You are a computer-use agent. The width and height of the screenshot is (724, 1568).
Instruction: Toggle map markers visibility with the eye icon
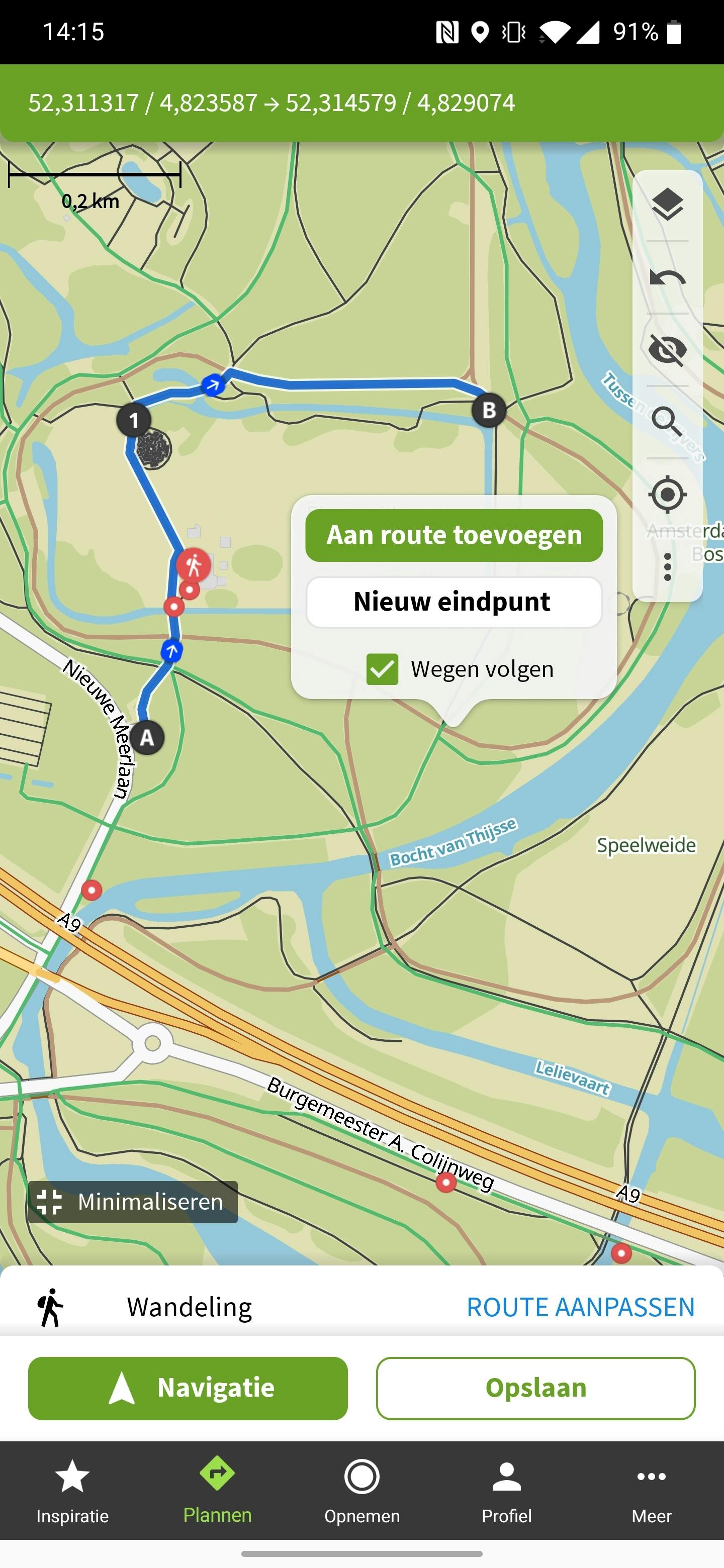pyautogui.click(x=667, y=350)
